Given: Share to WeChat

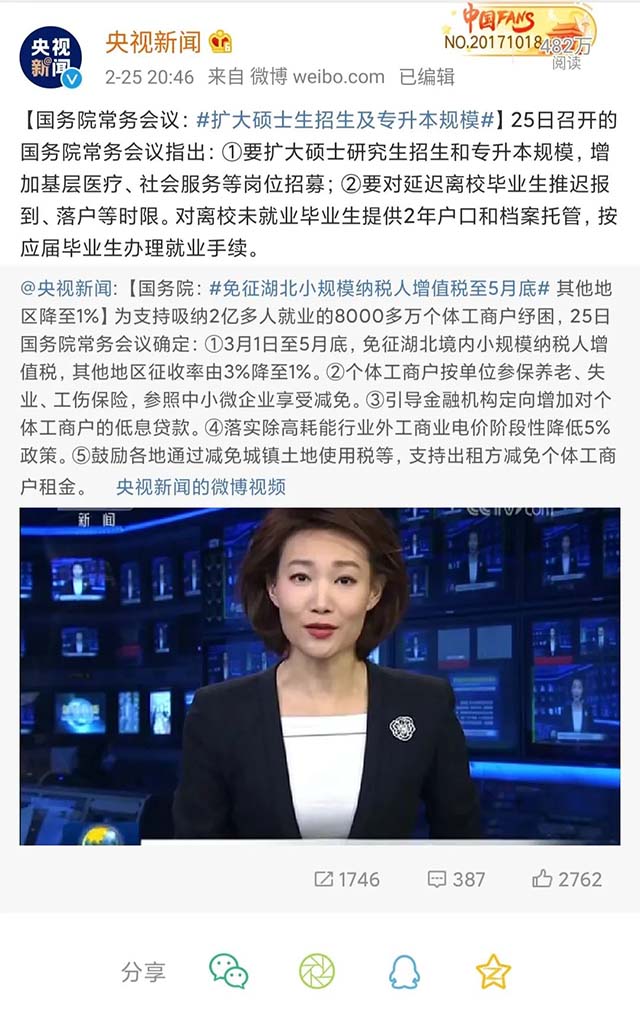Looking at the screenshot, I should [x=228, y=971].
